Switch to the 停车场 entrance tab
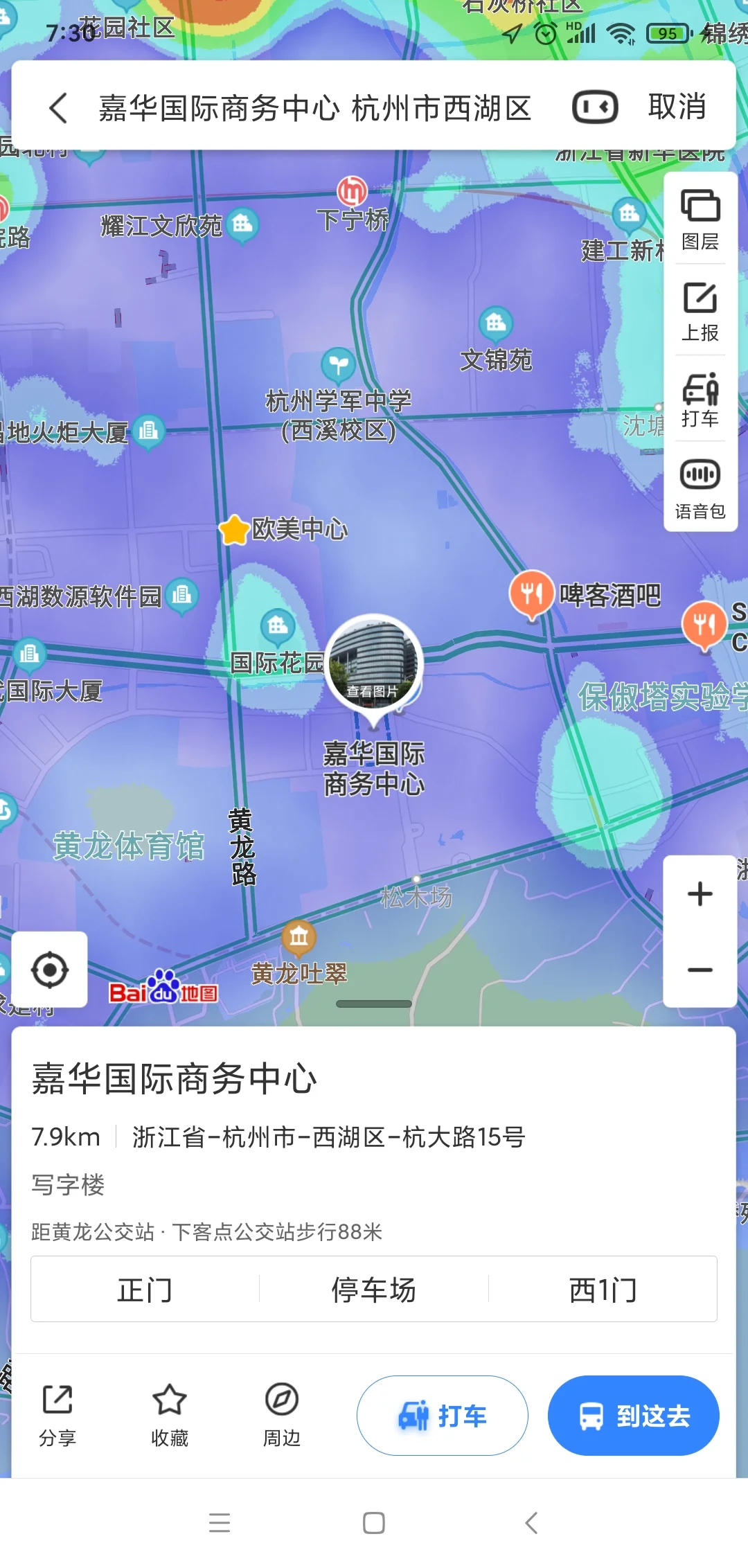The image size is (748, 1568). pyautogui.click(x=374, y=1288)
